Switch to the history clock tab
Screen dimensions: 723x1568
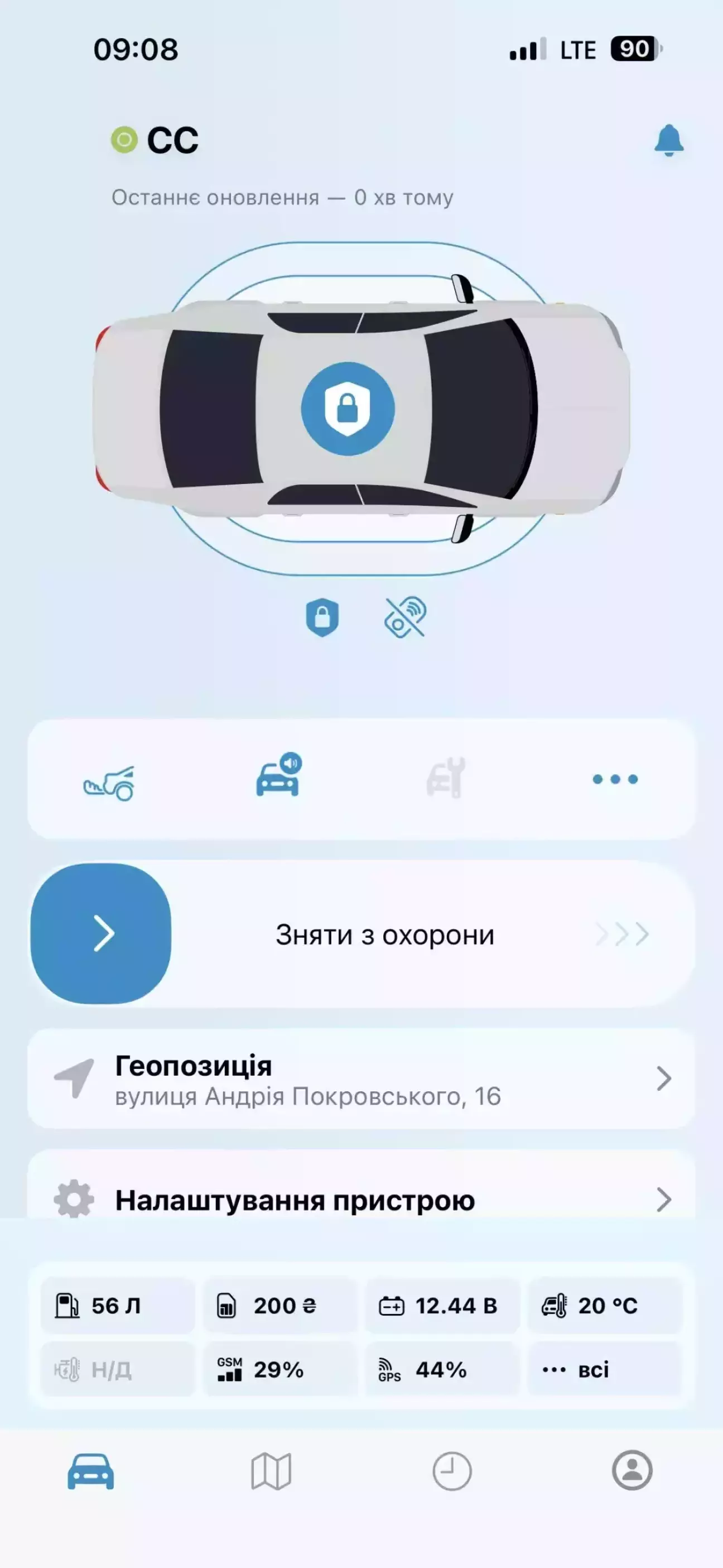pyautogui.click(x=451, y=1472)
